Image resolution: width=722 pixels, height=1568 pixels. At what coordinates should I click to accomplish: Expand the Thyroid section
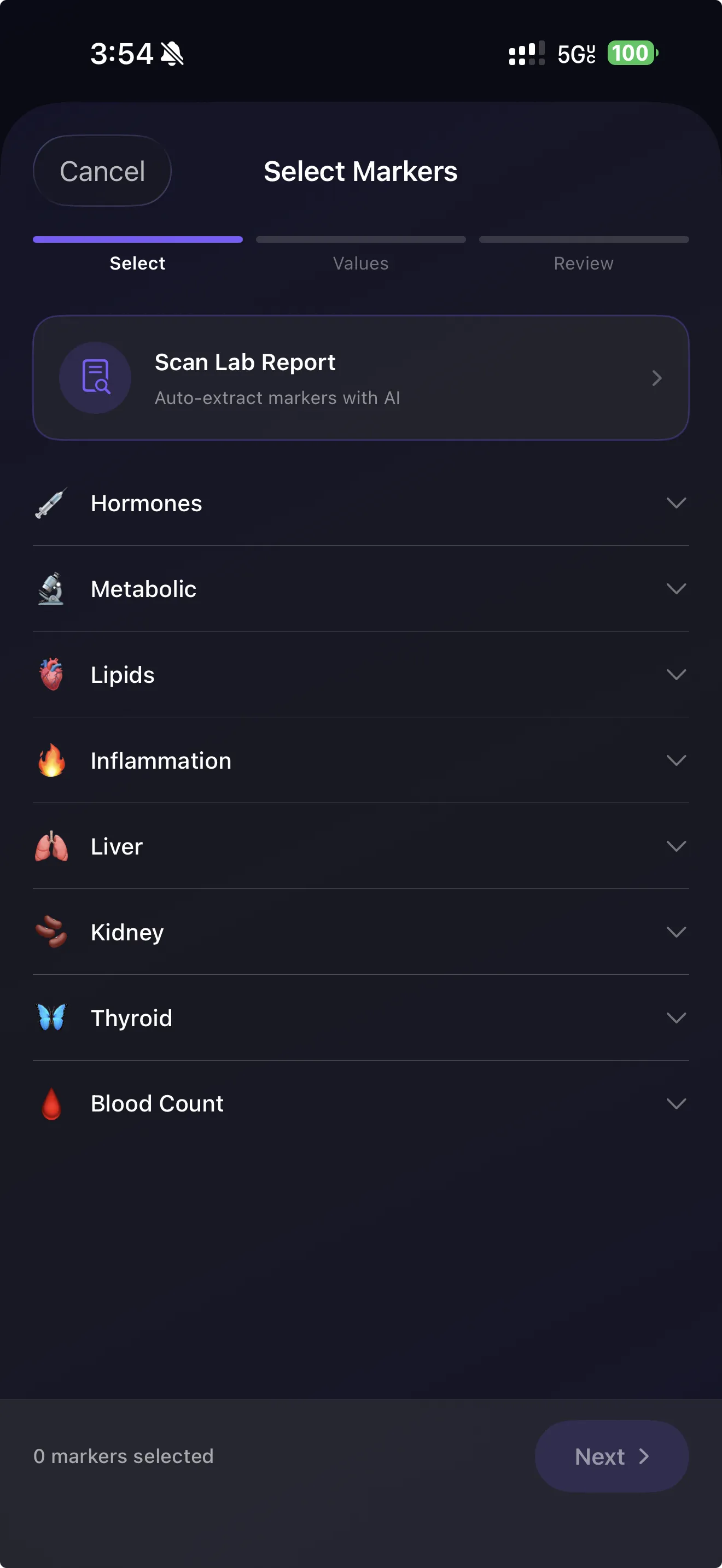point(360,1019)
